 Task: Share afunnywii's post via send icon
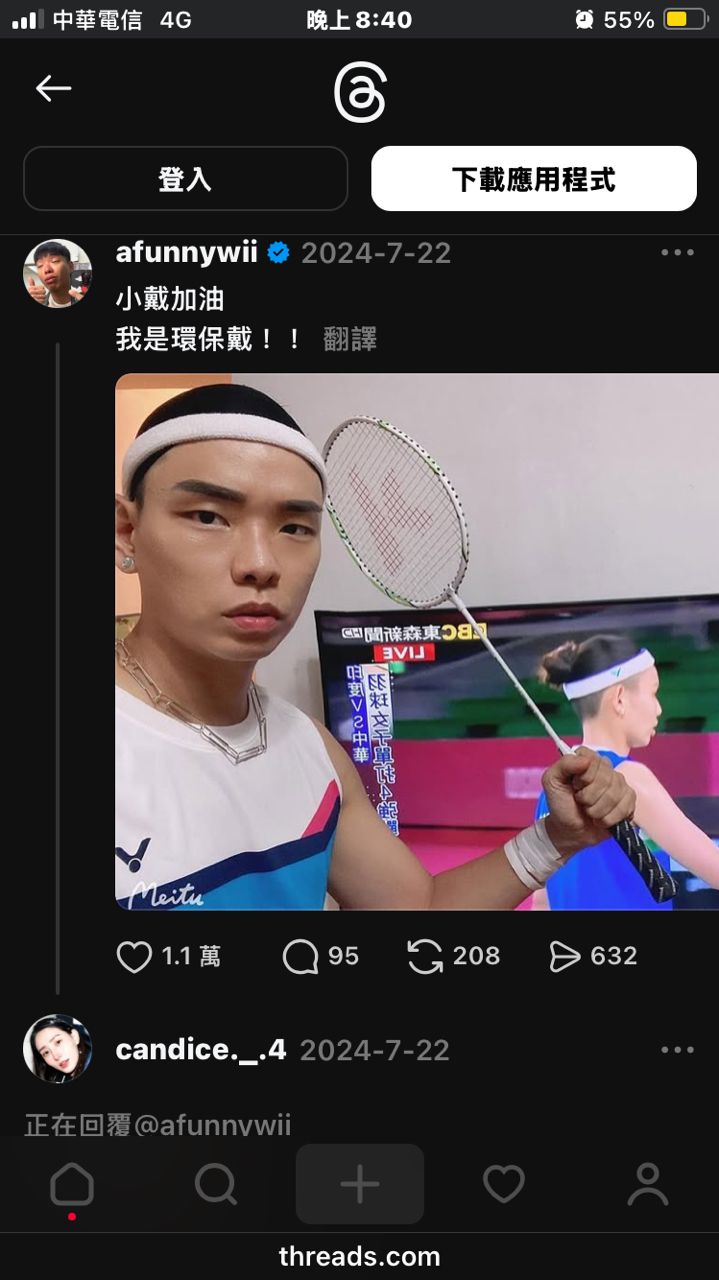pyautogui.click(x=565, y=957)
